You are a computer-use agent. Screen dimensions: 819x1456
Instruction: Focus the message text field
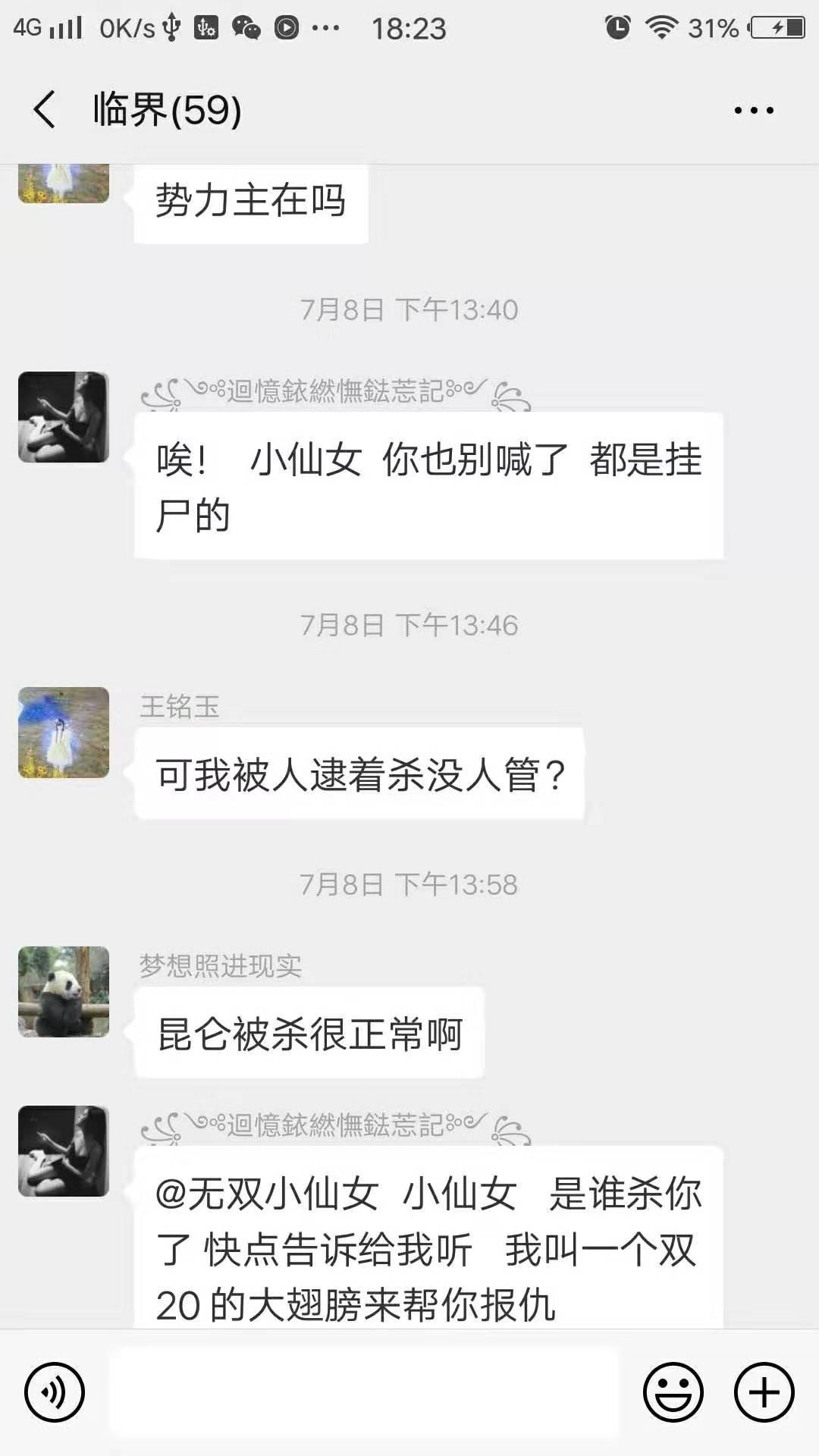point(364,1392)
